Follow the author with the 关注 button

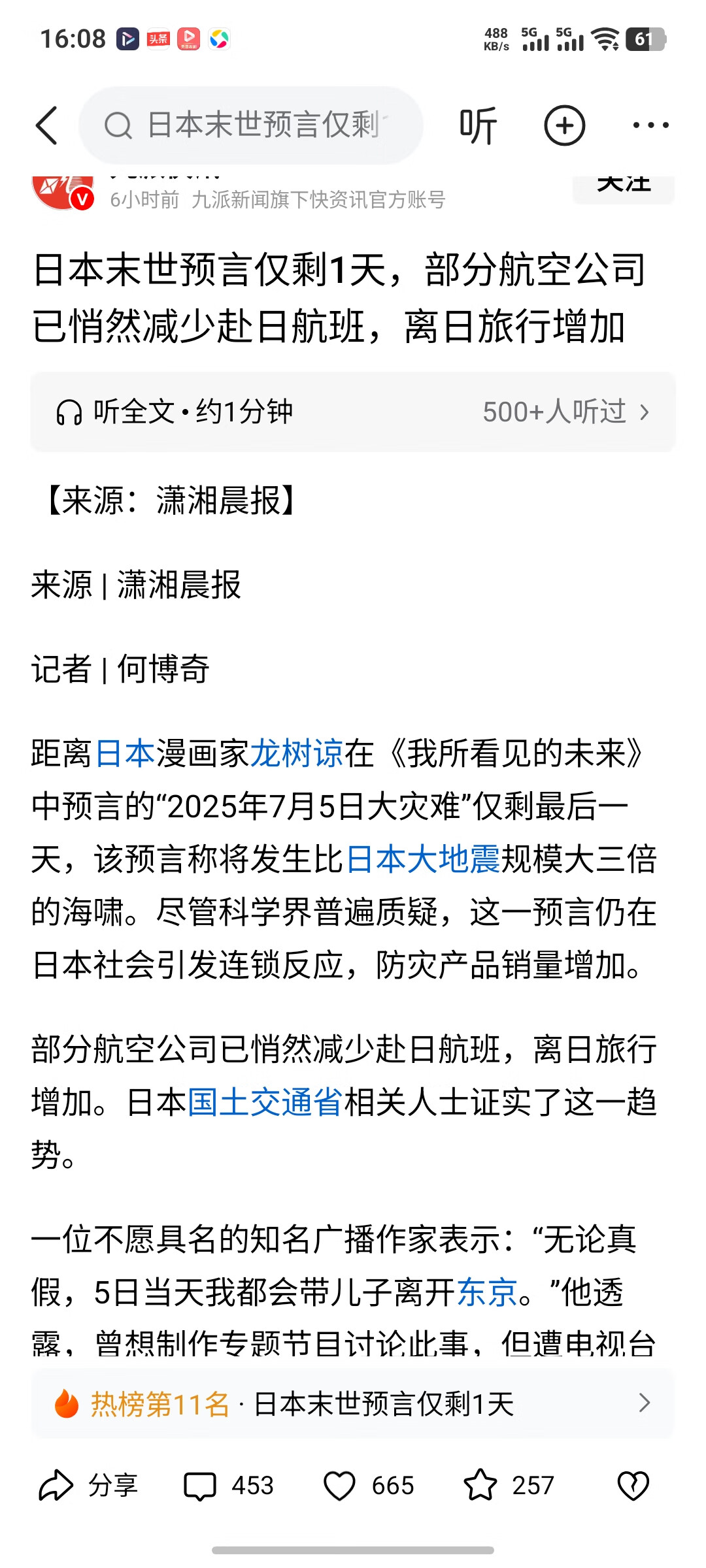click(624, 189)
